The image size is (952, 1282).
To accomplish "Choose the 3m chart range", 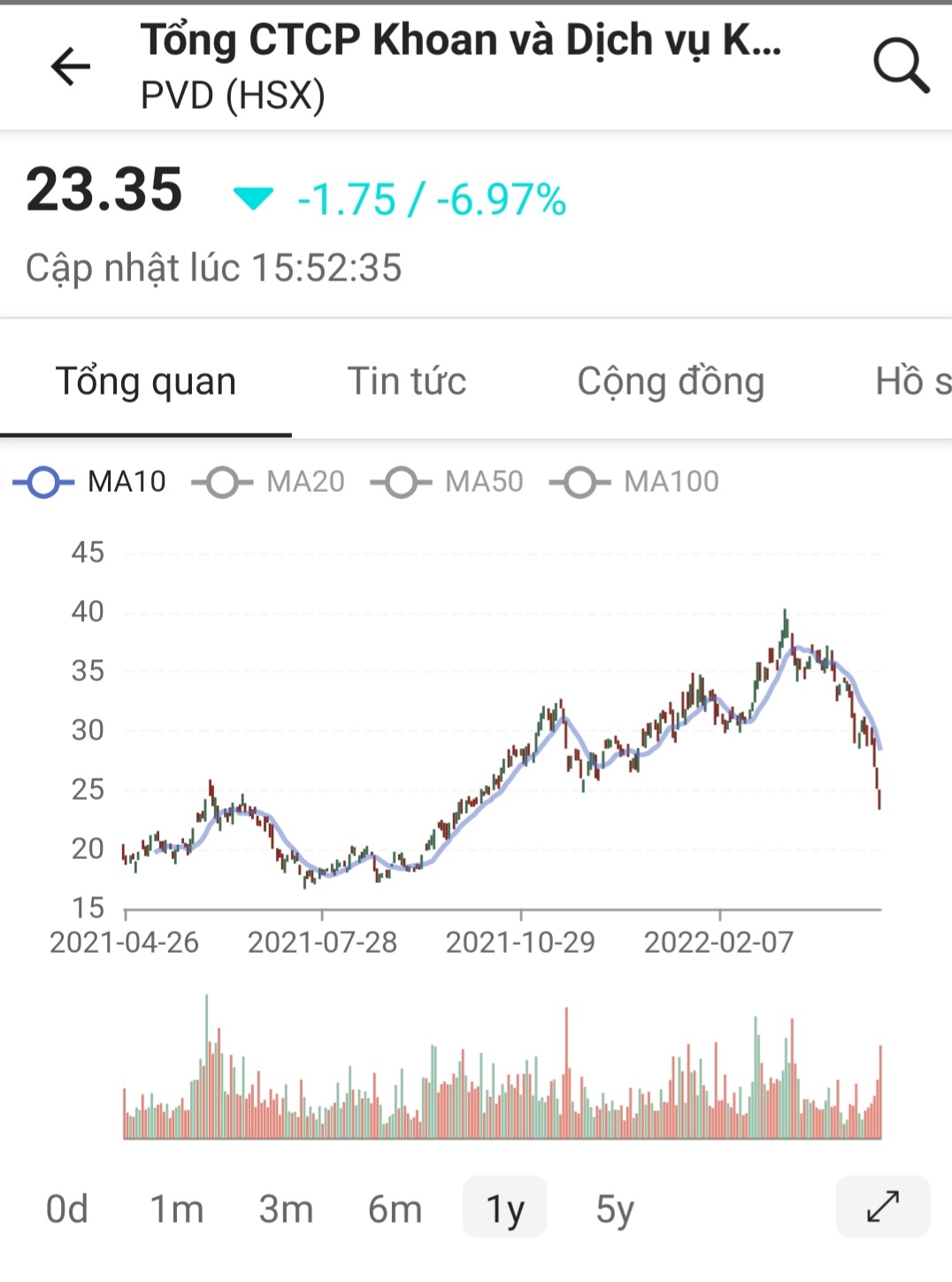I will pyautogui.click(x=286, y=1209).
